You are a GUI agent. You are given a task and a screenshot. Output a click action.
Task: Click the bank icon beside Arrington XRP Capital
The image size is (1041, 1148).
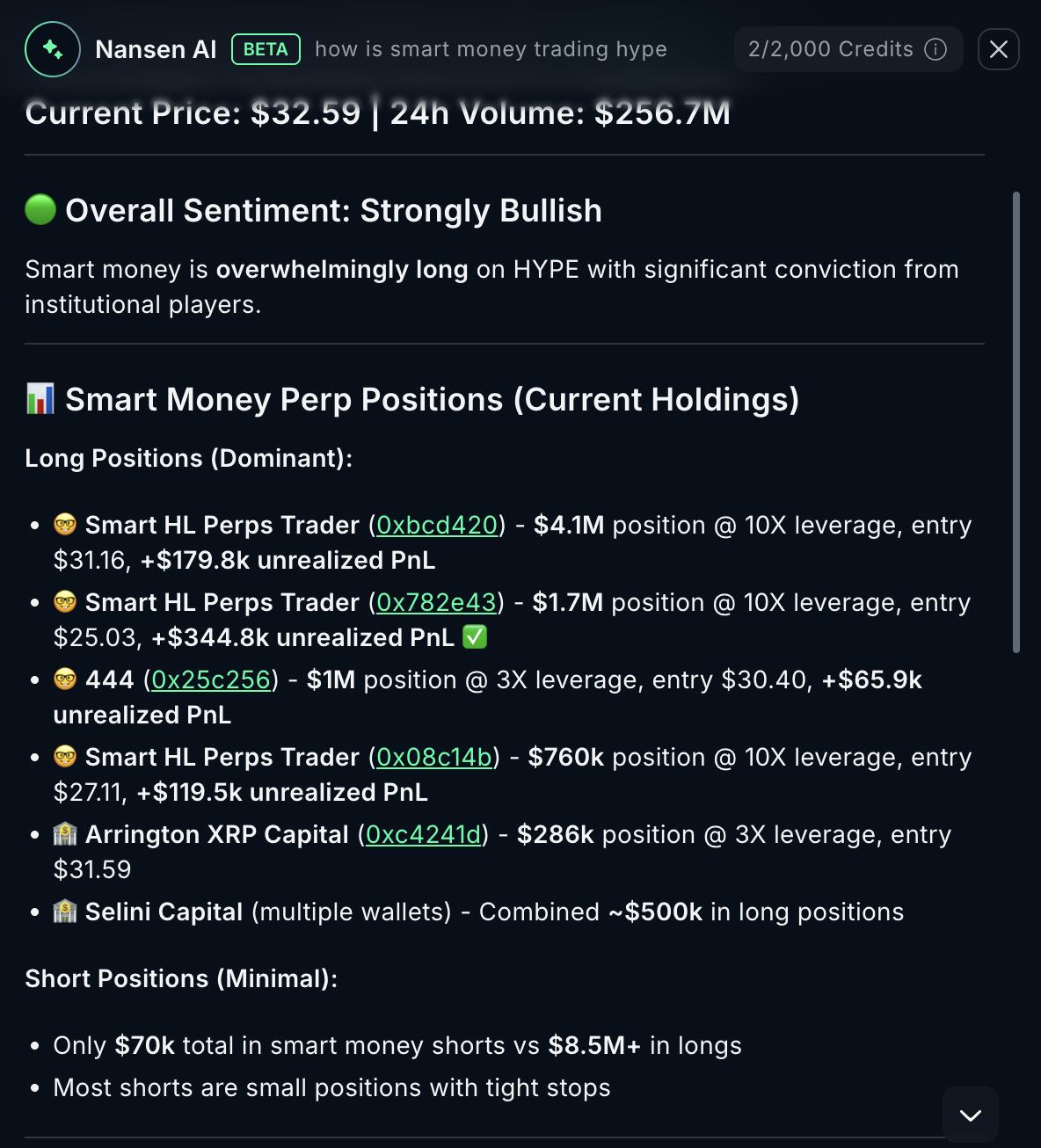click(x=63, y=833)
